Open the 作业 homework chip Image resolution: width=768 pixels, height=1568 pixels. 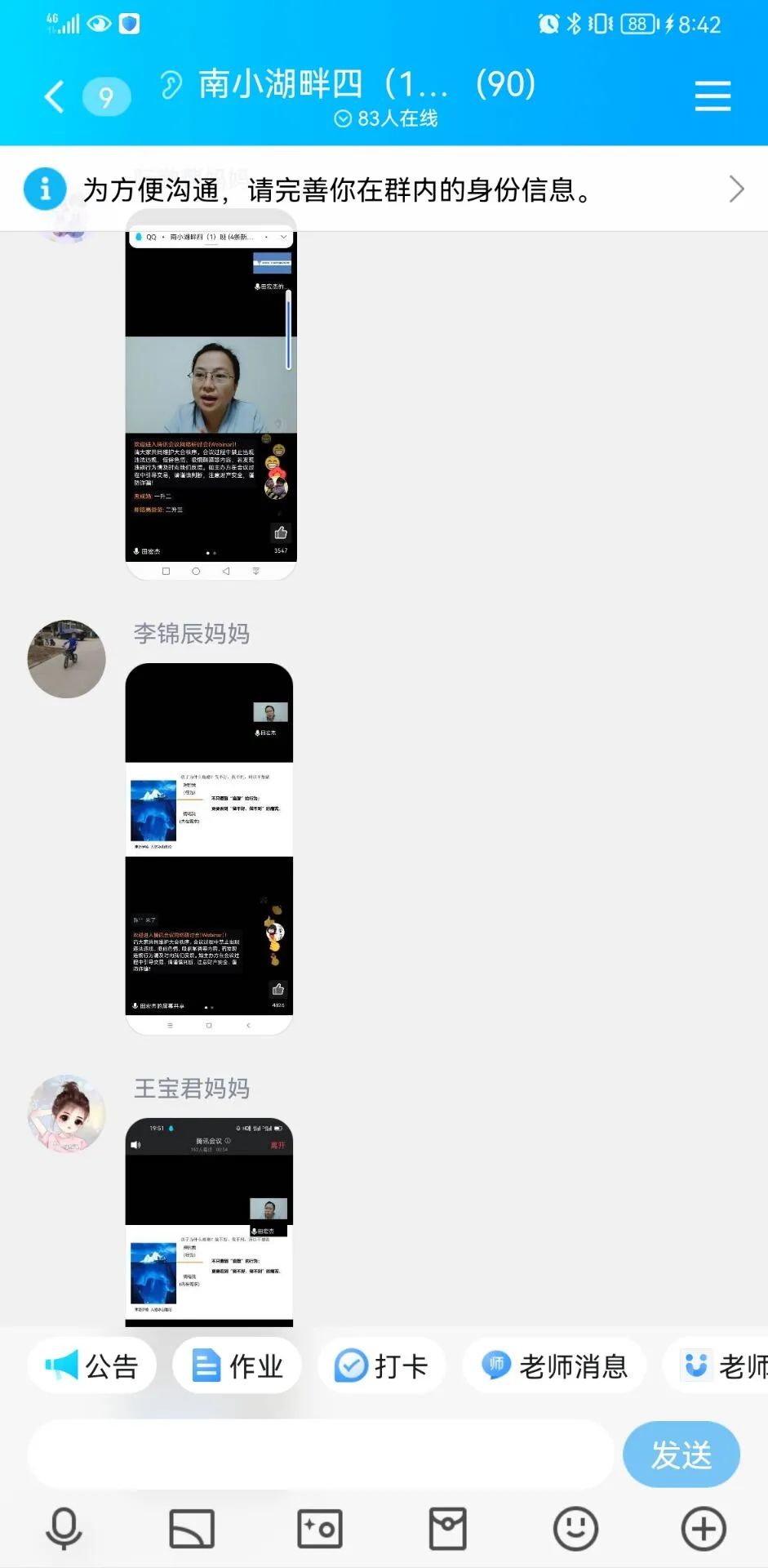pos(238,1366)
